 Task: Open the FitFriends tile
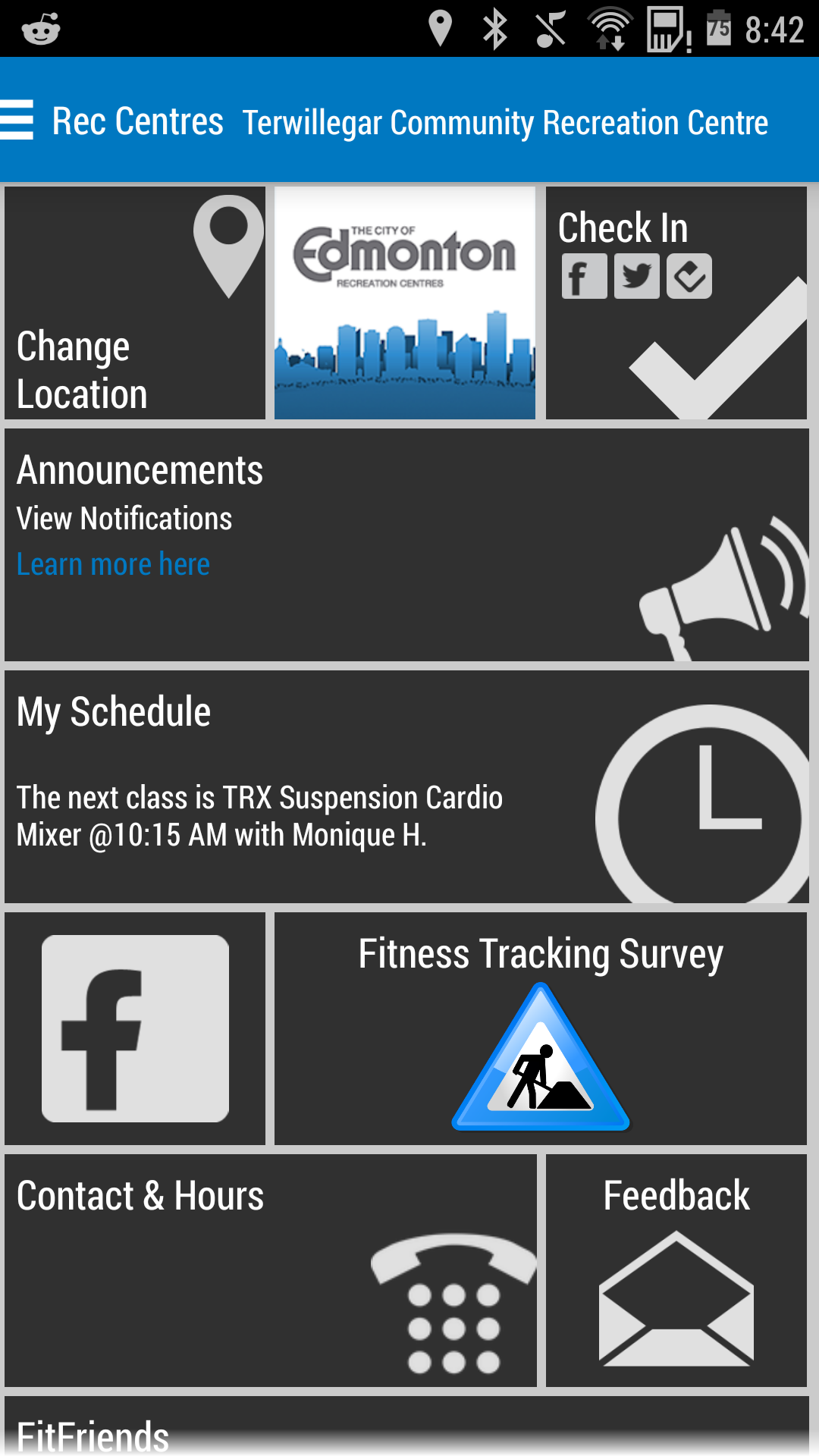pos(406,1429)
